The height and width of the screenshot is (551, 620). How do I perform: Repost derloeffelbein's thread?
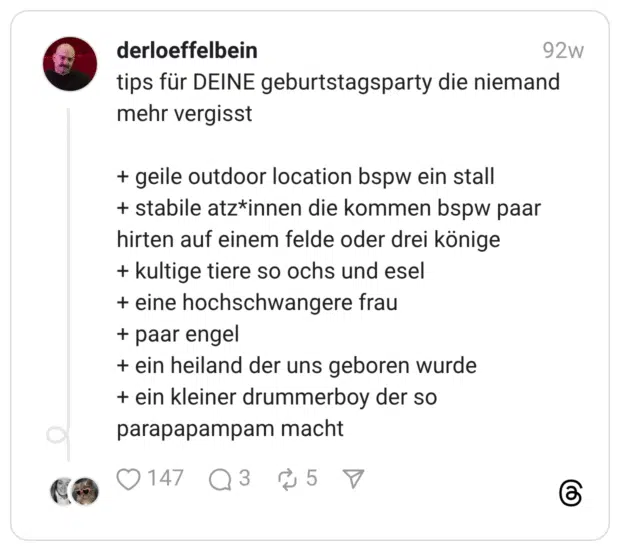[x=288, y=479]
